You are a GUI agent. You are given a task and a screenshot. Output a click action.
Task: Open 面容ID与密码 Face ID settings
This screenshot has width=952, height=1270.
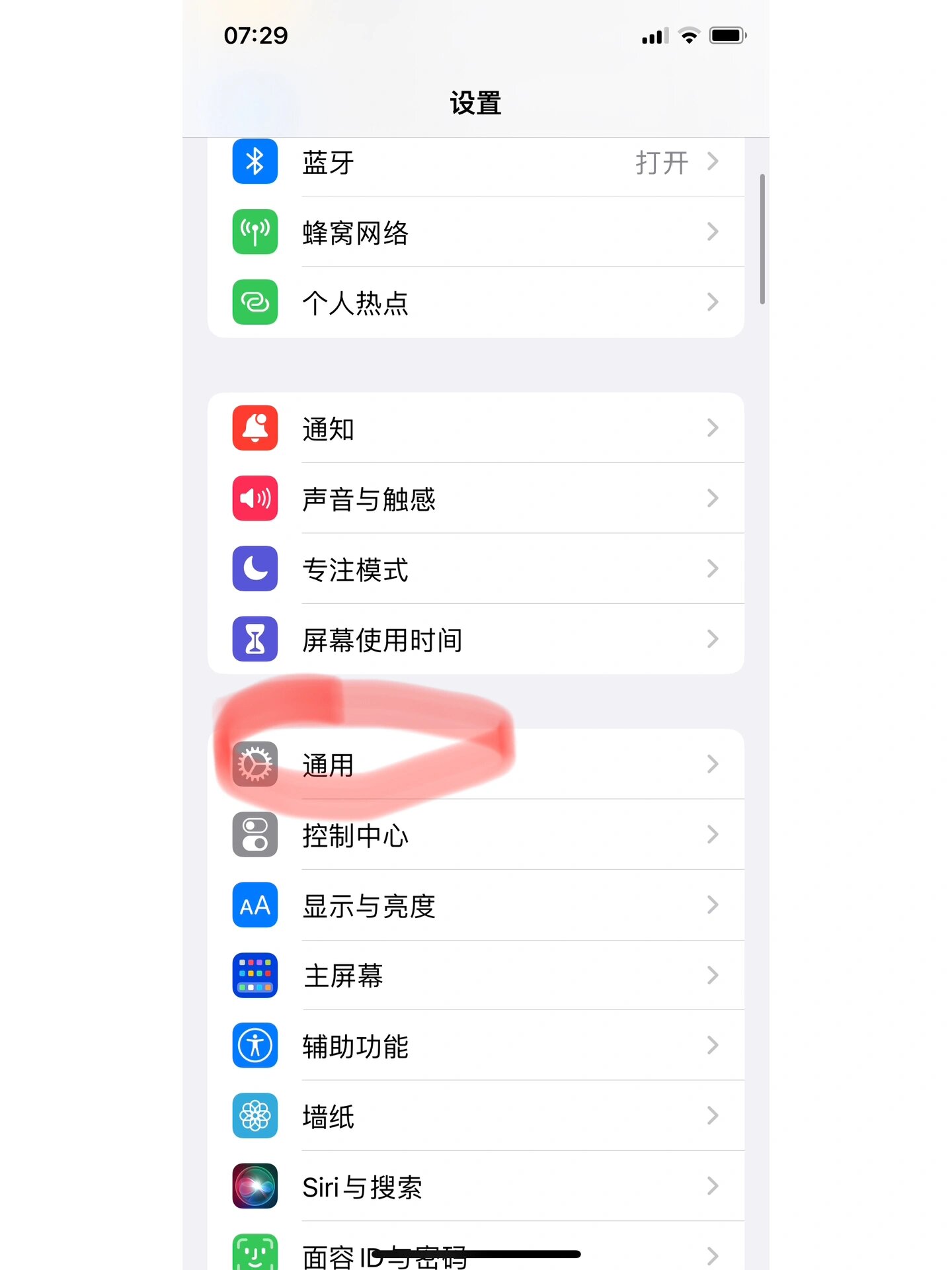[475, 1252]
